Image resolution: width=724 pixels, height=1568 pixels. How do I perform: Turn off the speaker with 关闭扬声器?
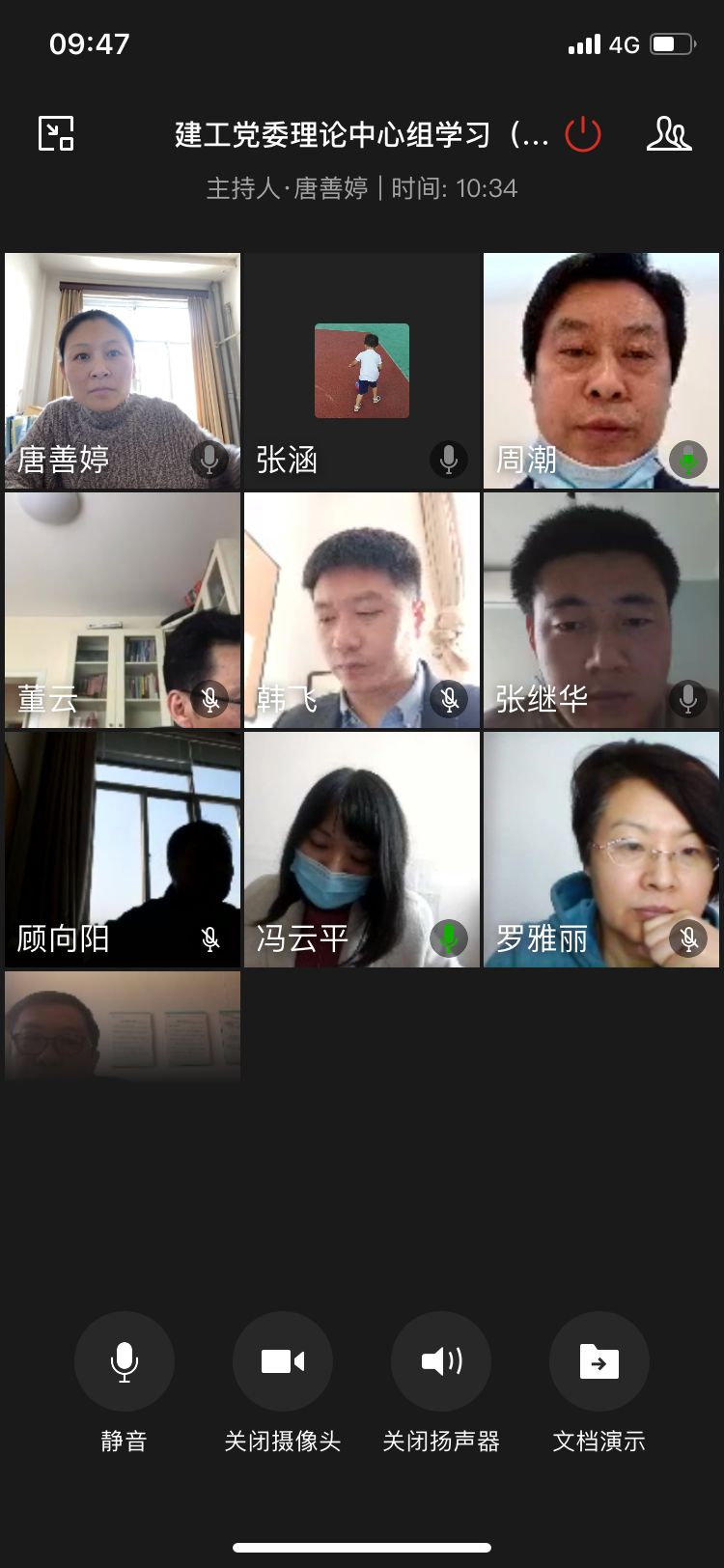[441, 1361]
